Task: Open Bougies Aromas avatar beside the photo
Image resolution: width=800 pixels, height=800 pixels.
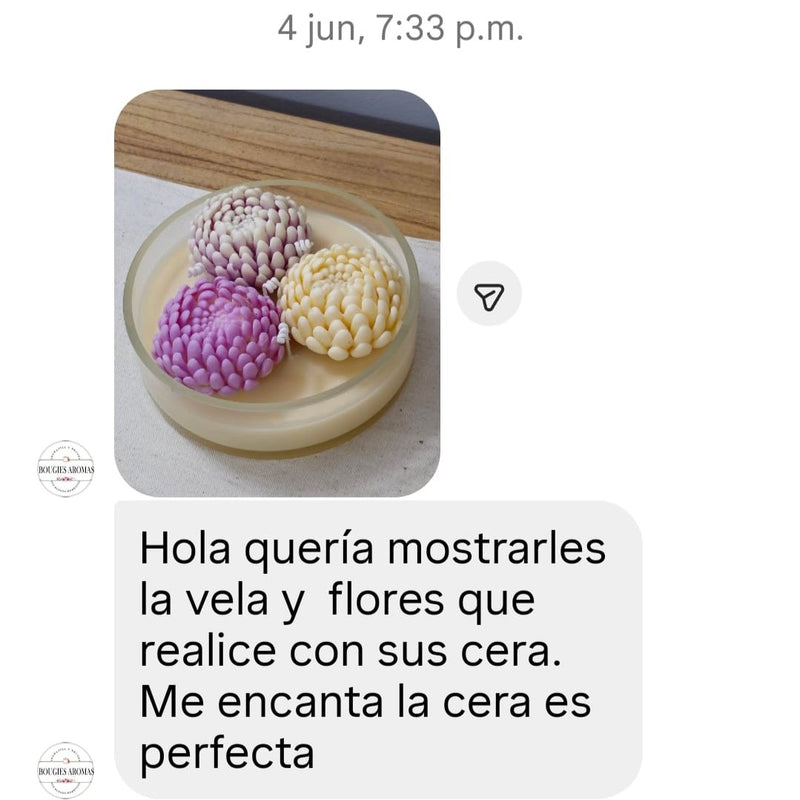Action: 66,469
